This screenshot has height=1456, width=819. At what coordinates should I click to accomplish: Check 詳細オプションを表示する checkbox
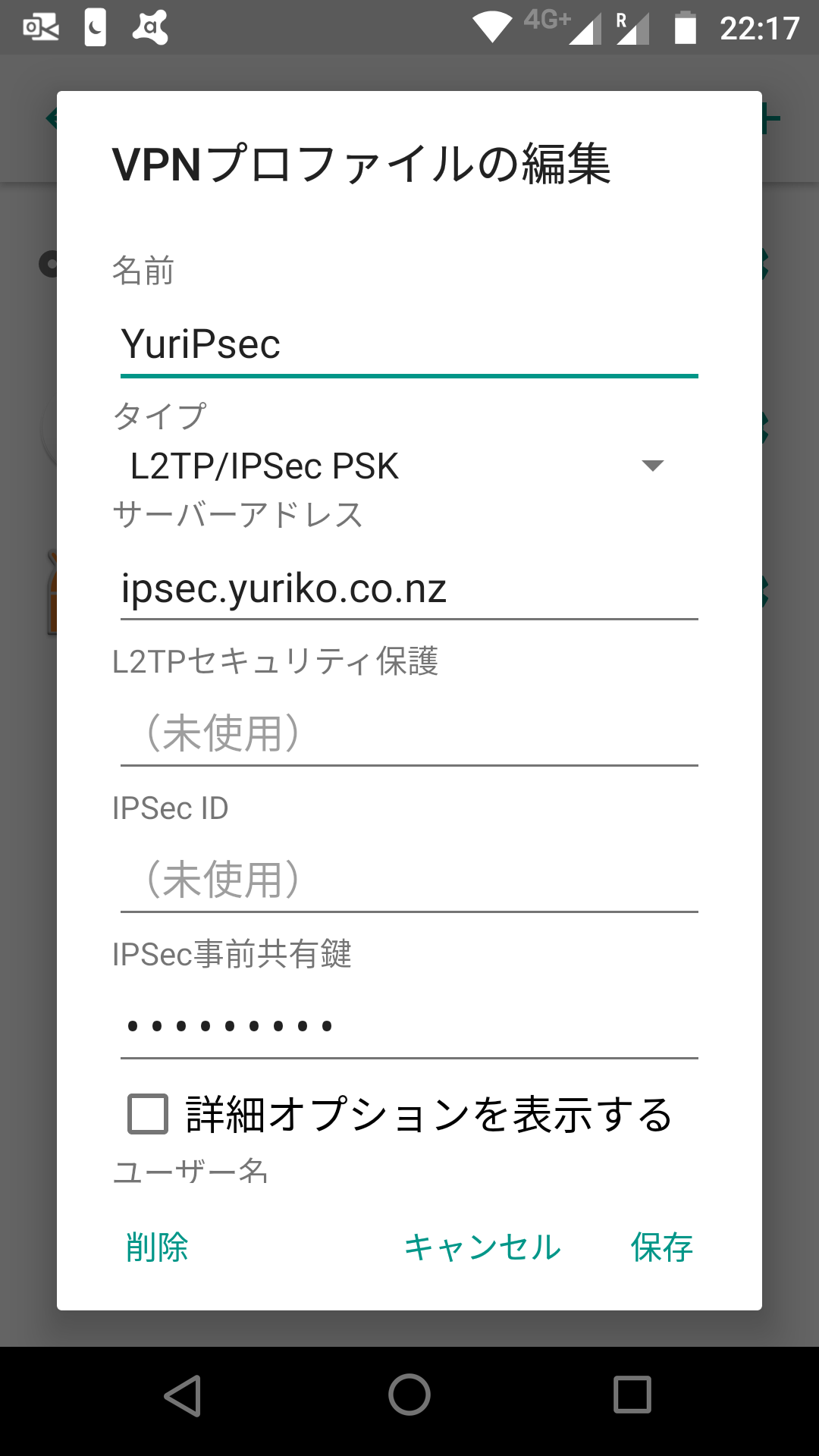click(x=148, y=1114)
